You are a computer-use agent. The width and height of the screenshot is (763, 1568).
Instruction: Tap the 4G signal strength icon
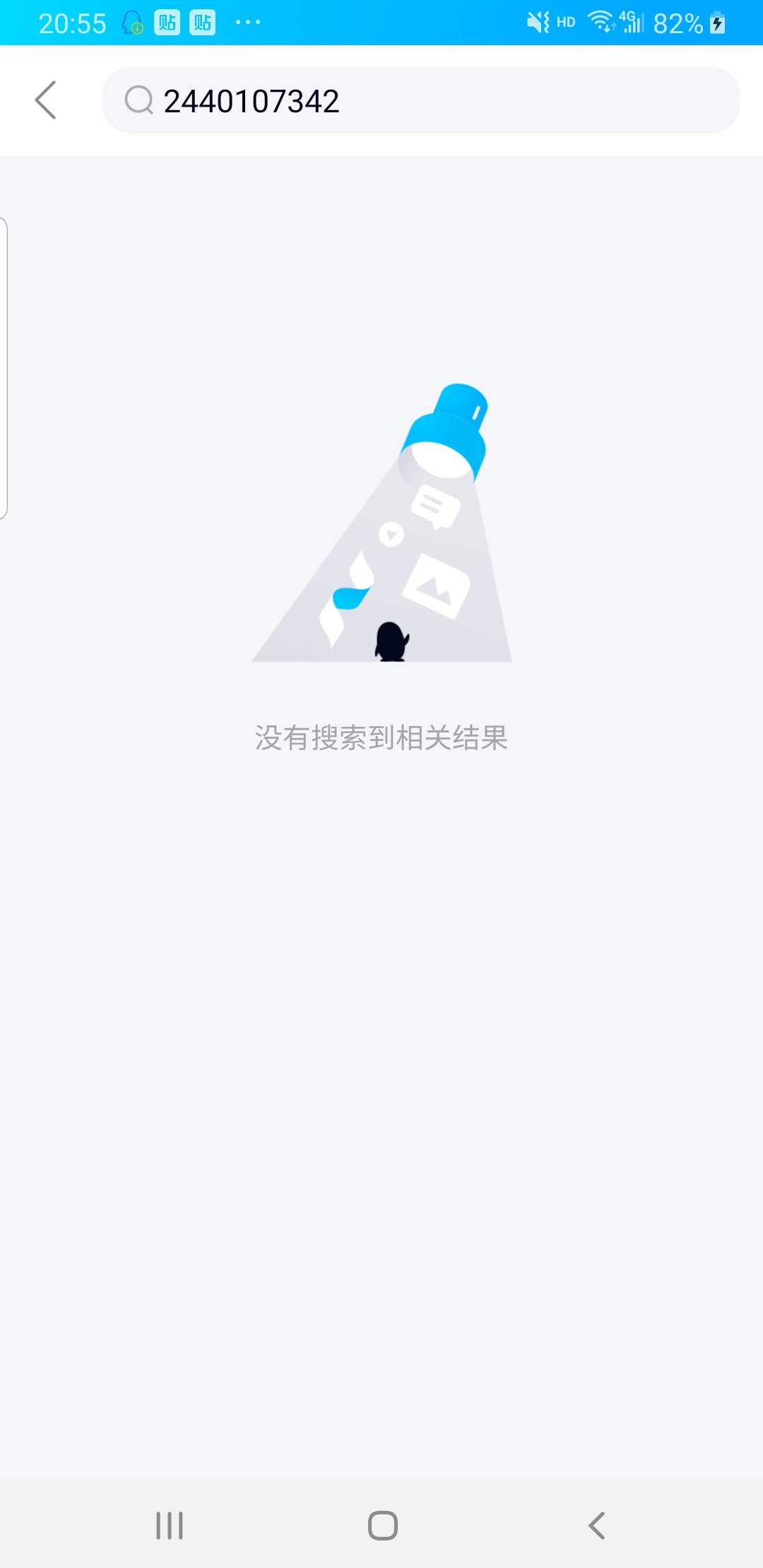[x=632, y=23]
